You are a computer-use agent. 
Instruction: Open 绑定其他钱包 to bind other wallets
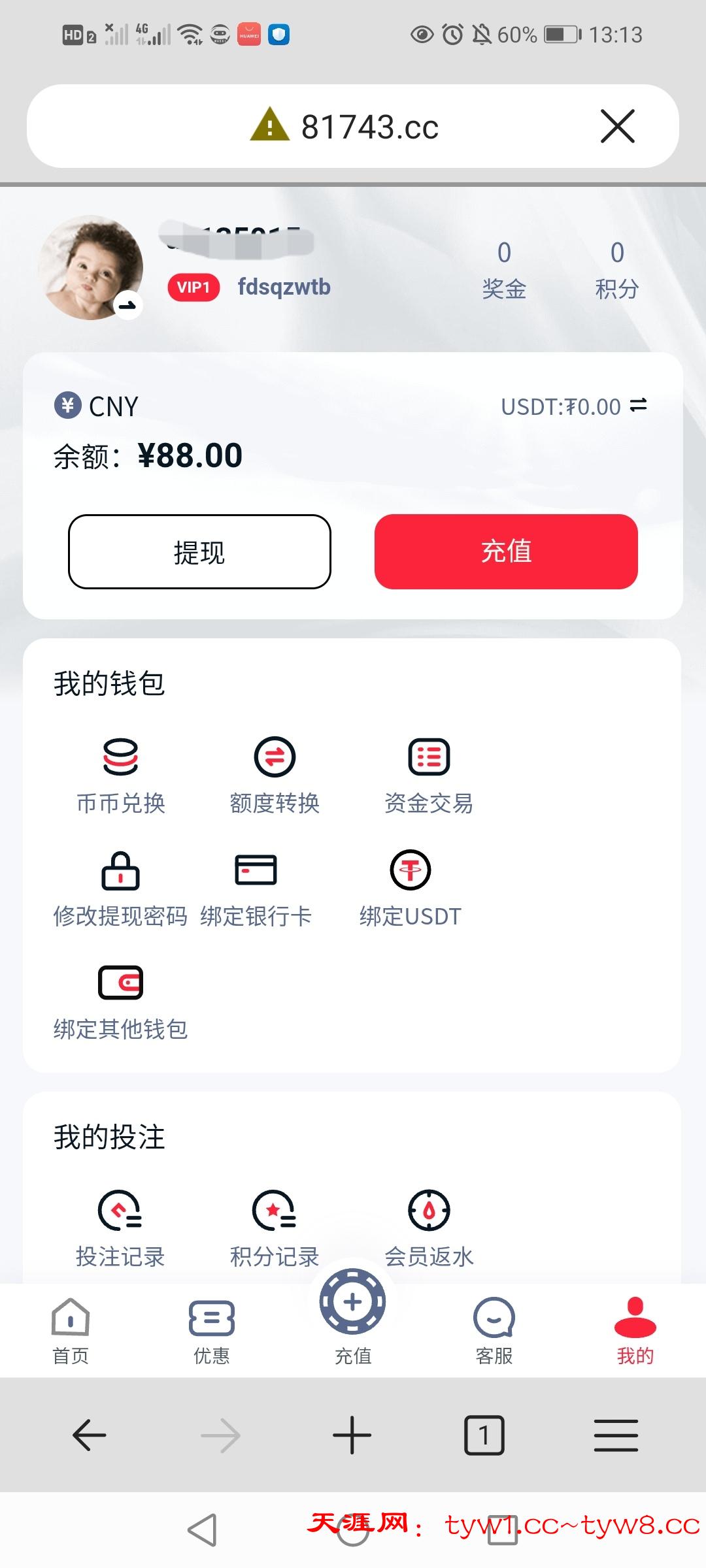120,1001
